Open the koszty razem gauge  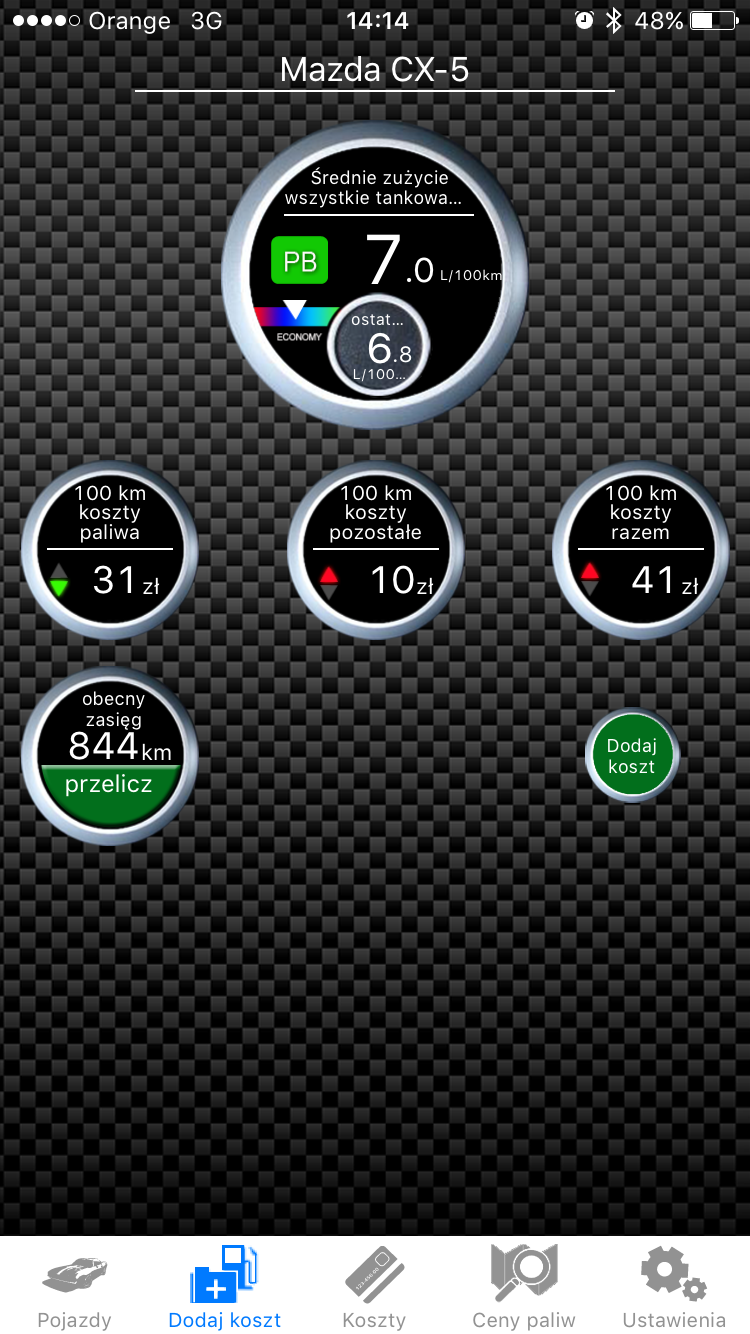click(640, 548)
